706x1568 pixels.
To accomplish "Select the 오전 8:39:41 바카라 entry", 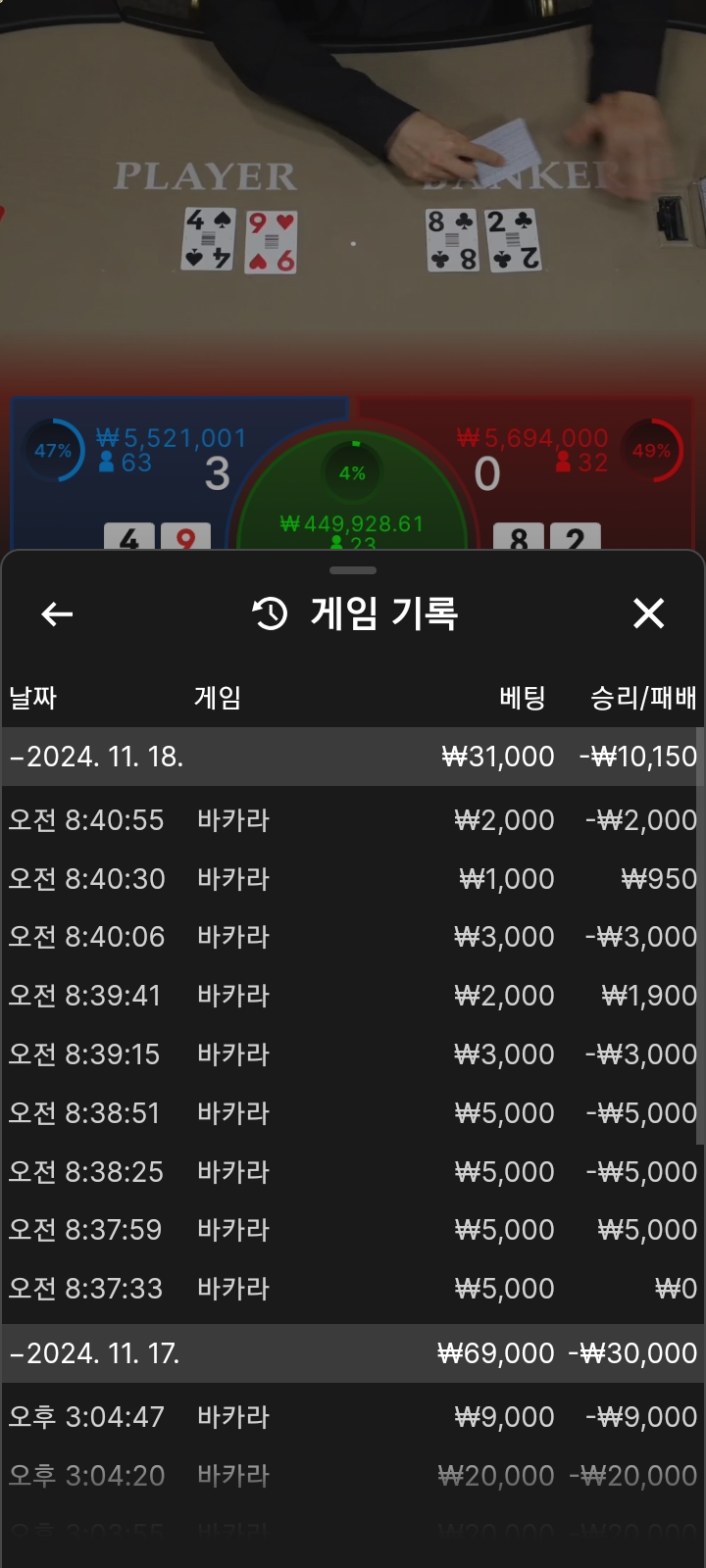I will pyautogui.click(x=351, y=996).
